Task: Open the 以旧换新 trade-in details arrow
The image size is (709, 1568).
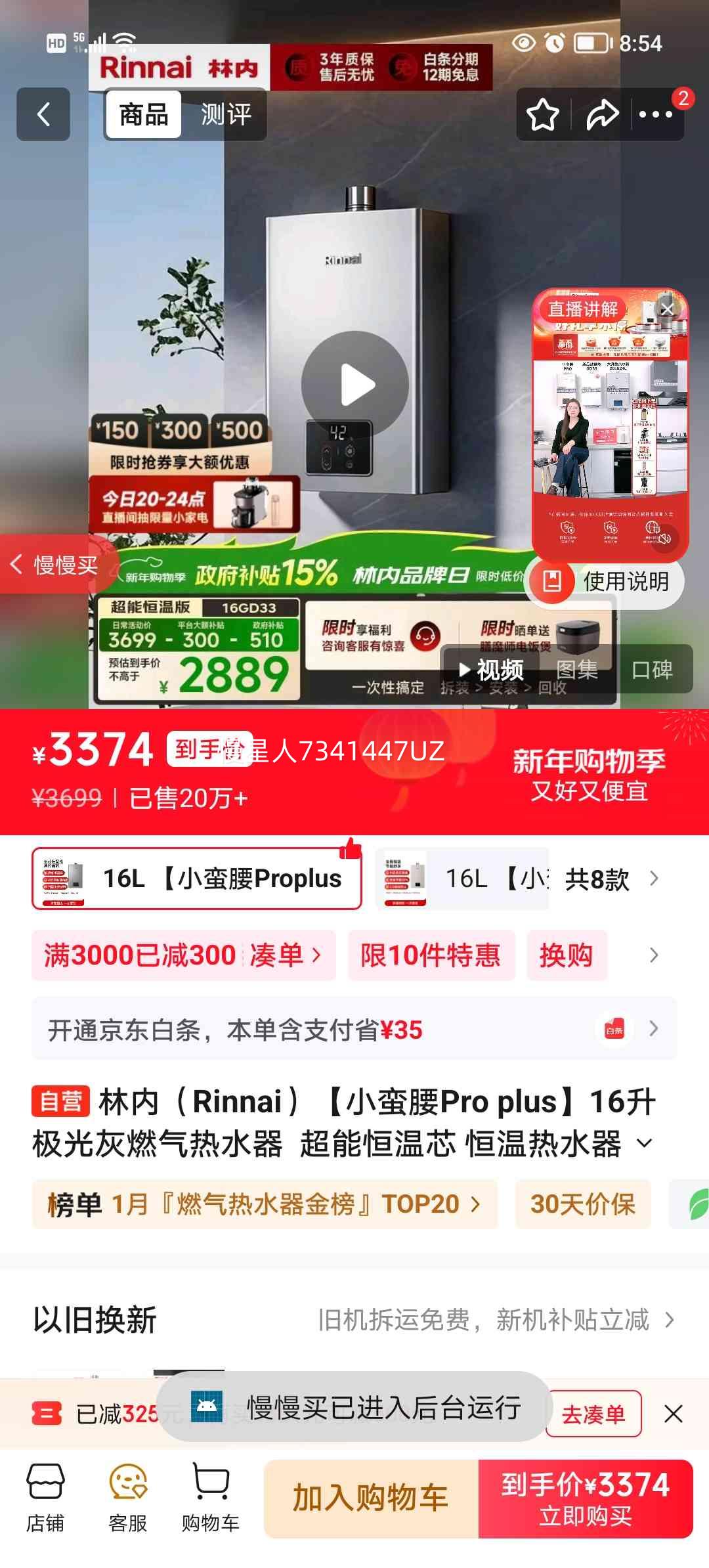Action: (671, 1320)
